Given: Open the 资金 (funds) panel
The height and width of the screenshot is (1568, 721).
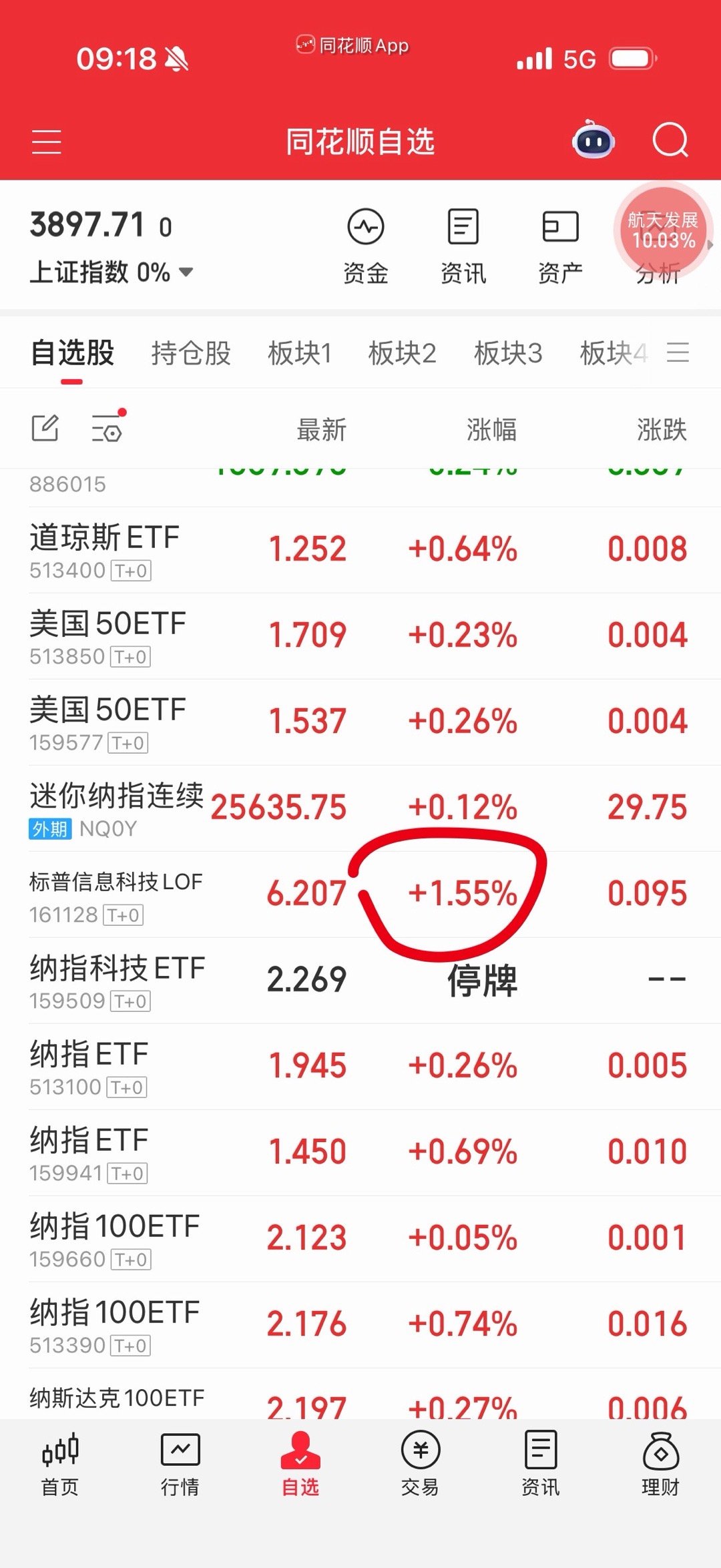Looking at the screenshot, I should point(365,244).
